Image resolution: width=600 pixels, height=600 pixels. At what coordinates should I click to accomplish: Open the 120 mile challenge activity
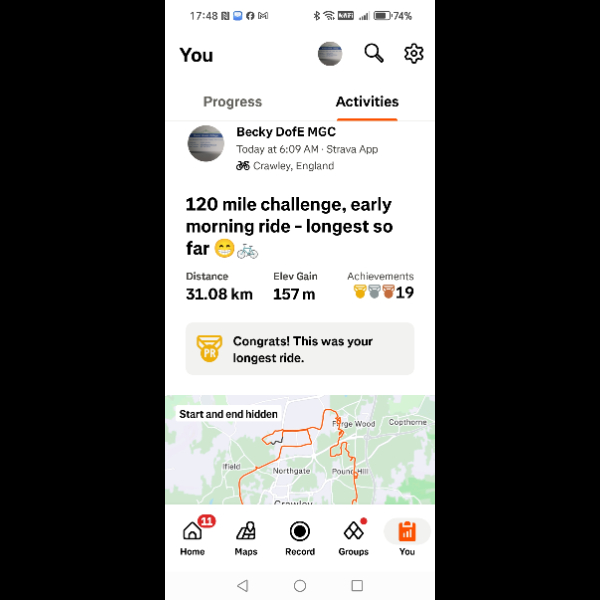click(289, 226)
